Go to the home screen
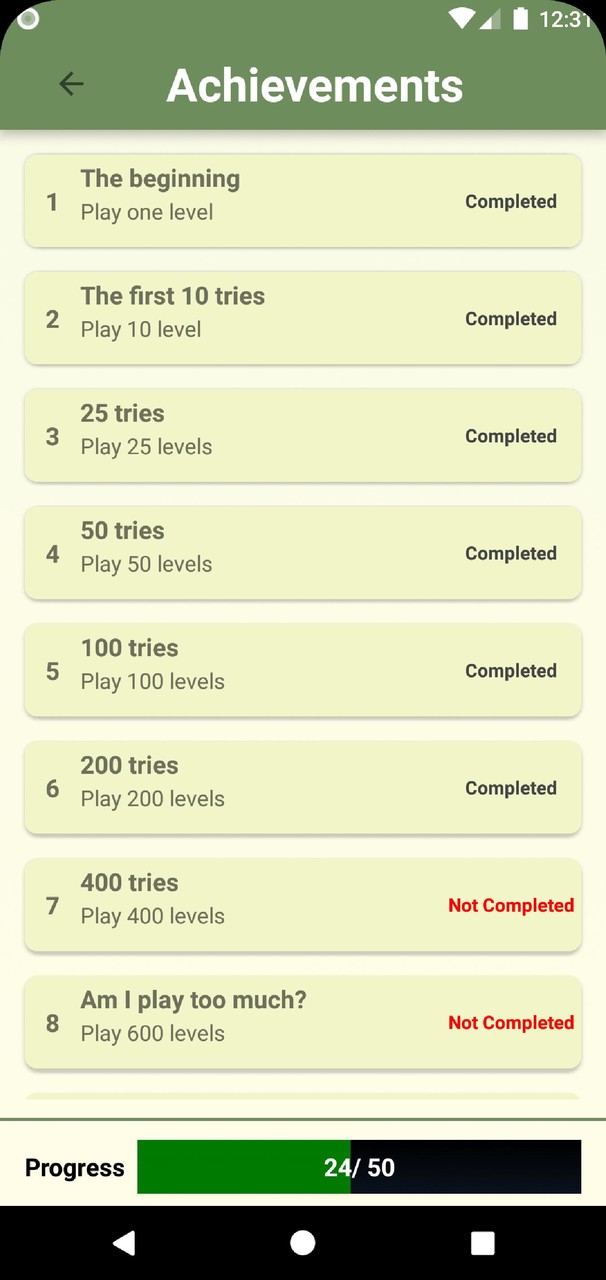This screenshot has width=606, height=1280. pyautogui.click(x=303, y=1242)
